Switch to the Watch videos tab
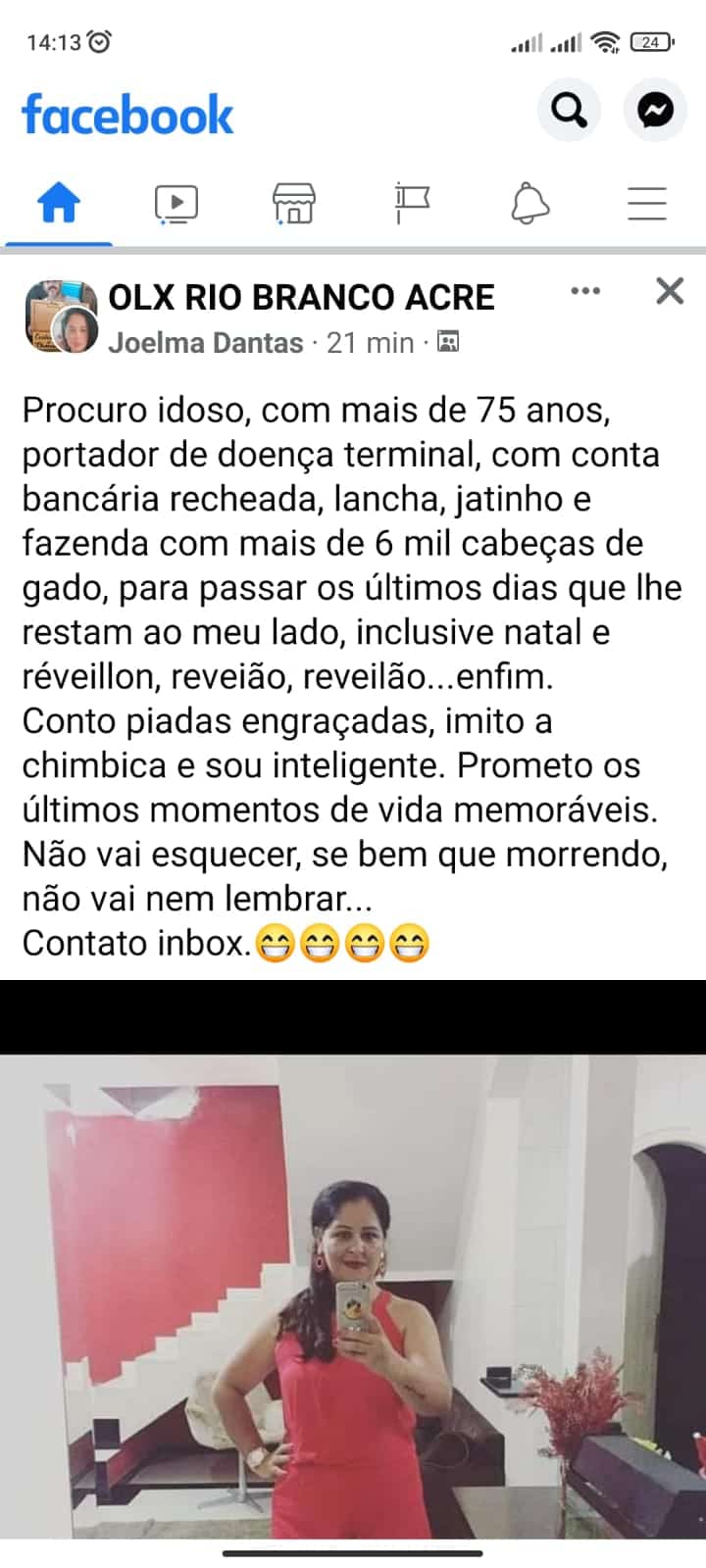 click(176, 204)
